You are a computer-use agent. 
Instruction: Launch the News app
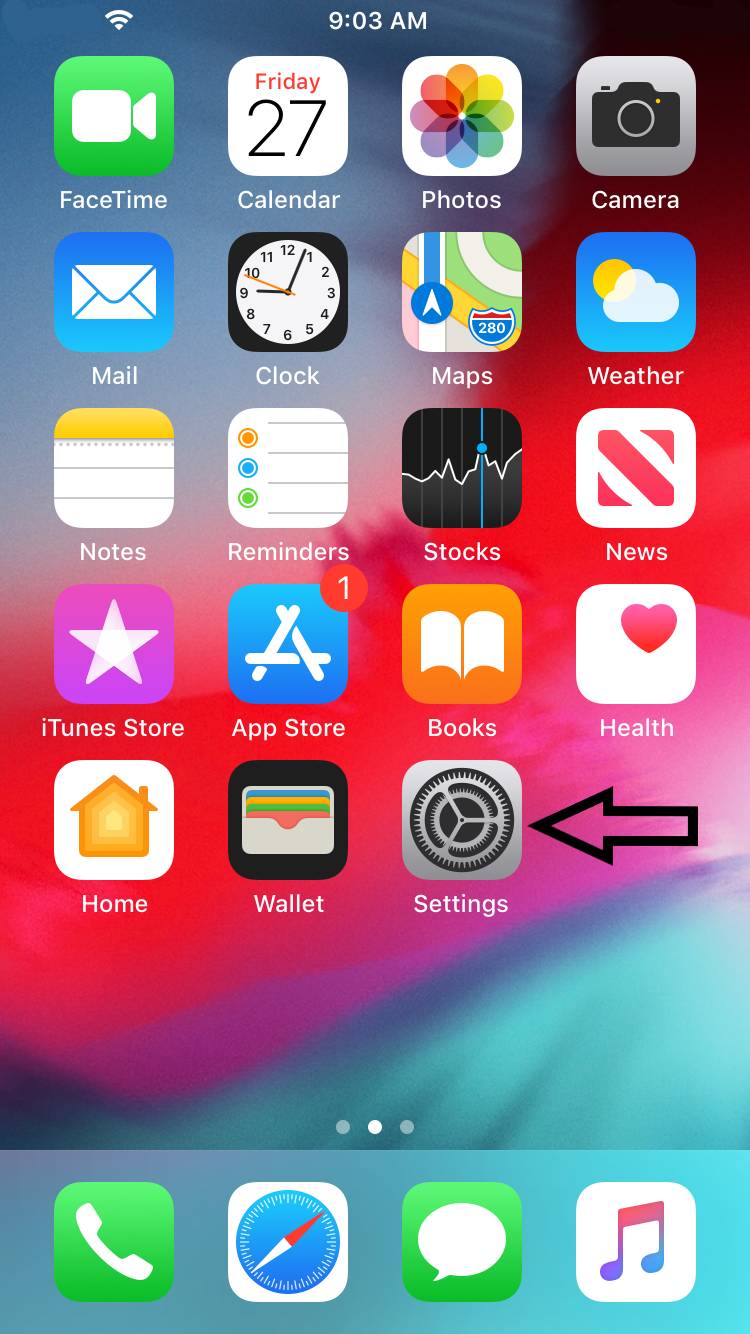tap(636, 468)
